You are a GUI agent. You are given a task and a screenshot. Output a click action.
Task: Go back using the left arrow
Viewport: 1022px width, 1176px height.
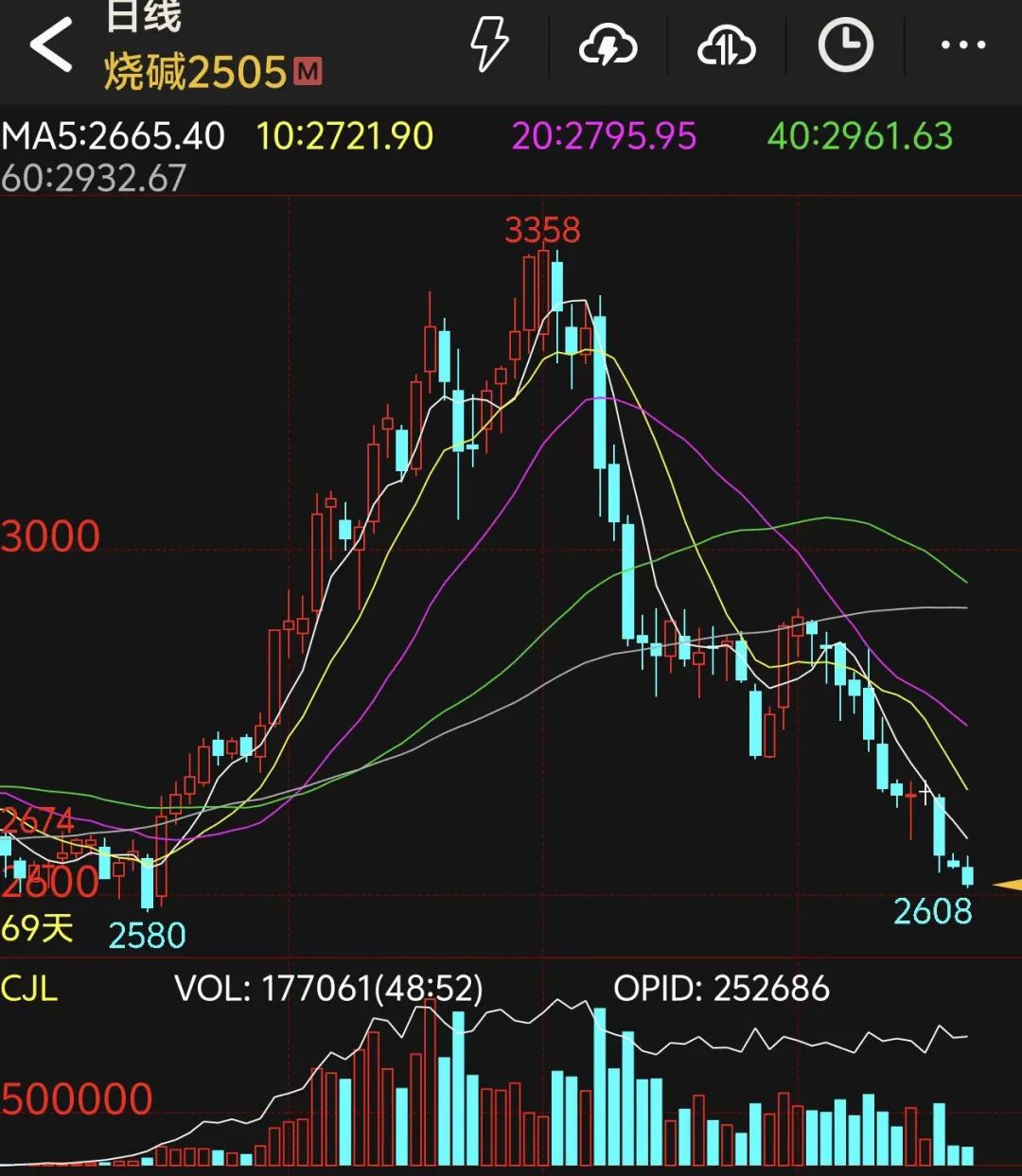[50, 44]
